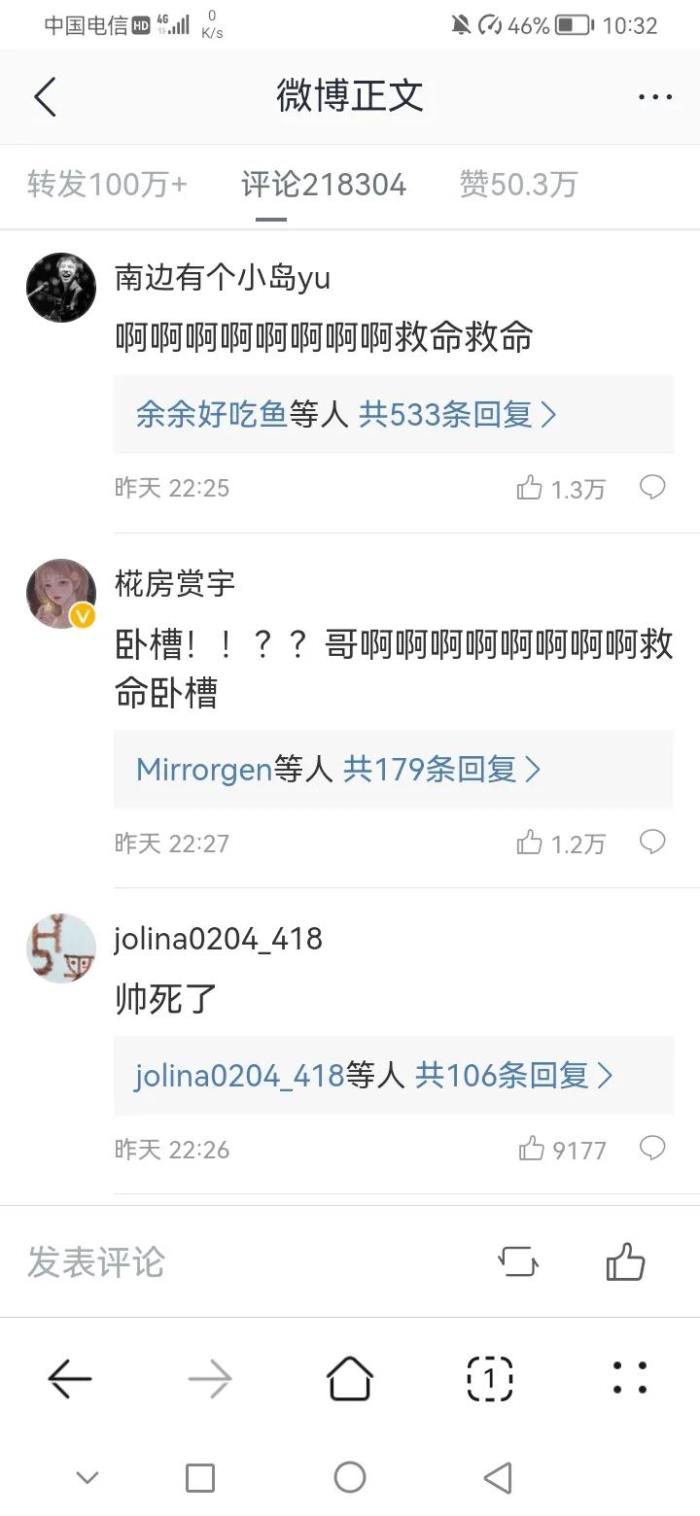Screen dimensions: 700x1516
Task: Tap the 发表评论 input field
Action: pos(200,1262)
